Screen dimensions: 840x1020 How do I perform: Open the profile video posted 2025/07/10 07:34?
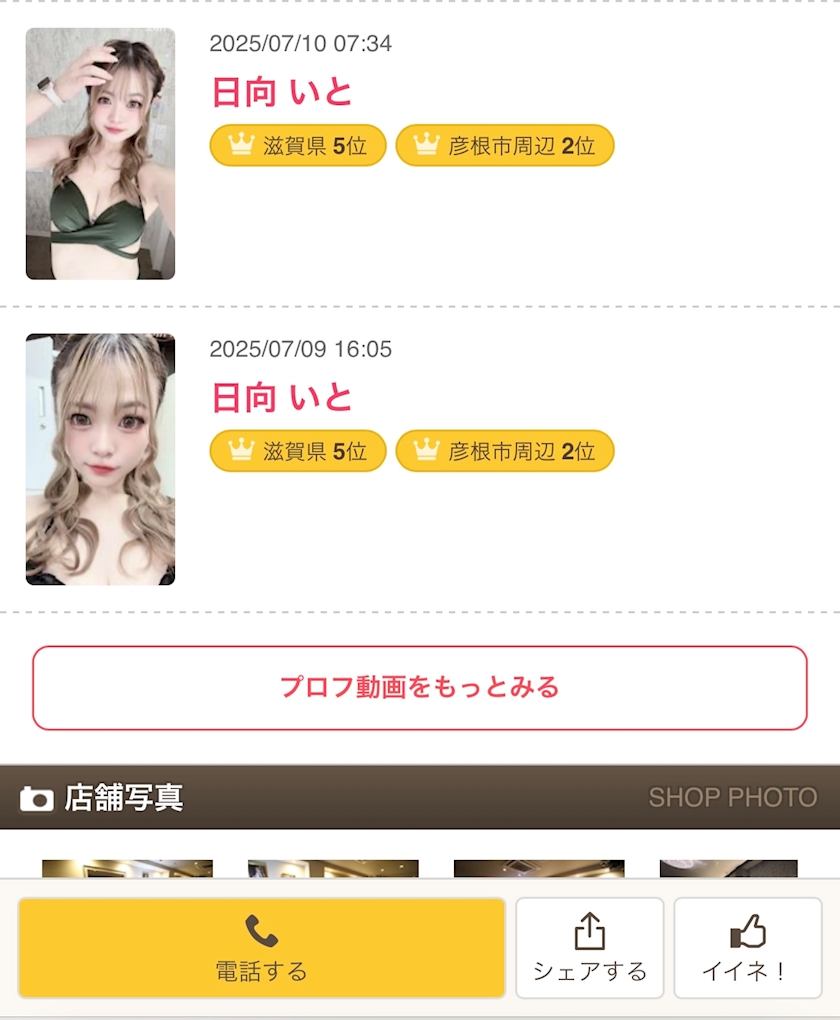tap(100, 154)
